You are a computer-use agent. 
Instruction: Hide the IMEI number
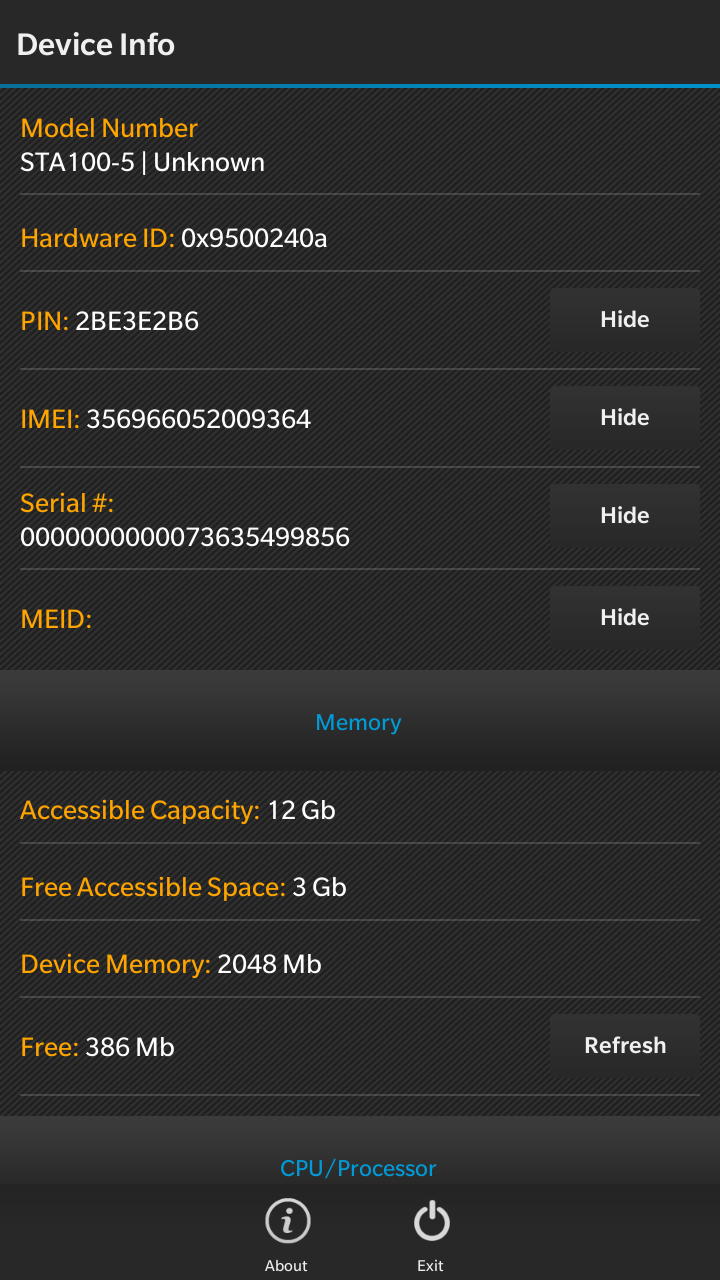625,418
